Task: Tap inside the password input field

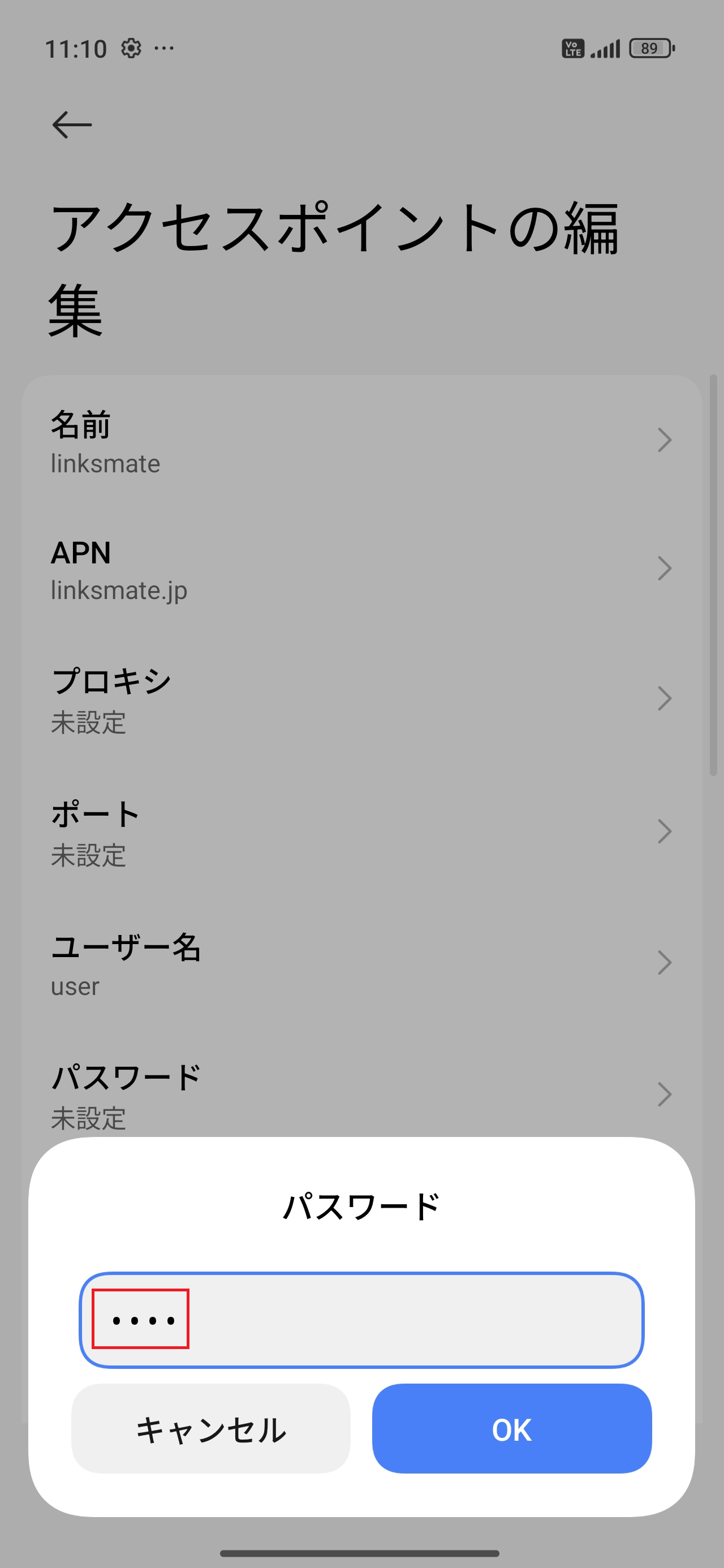Action: 361,1320
